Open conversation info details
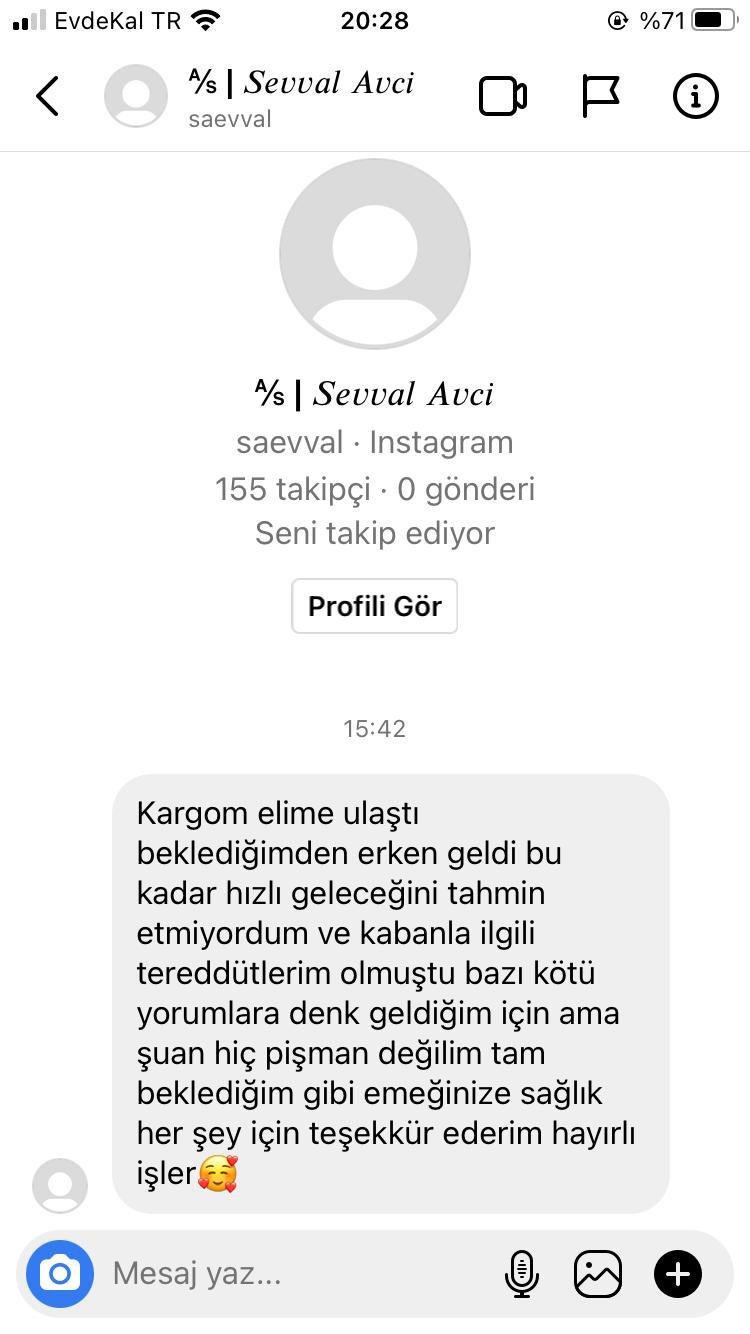750x1334 pixels. pos(695,97)
